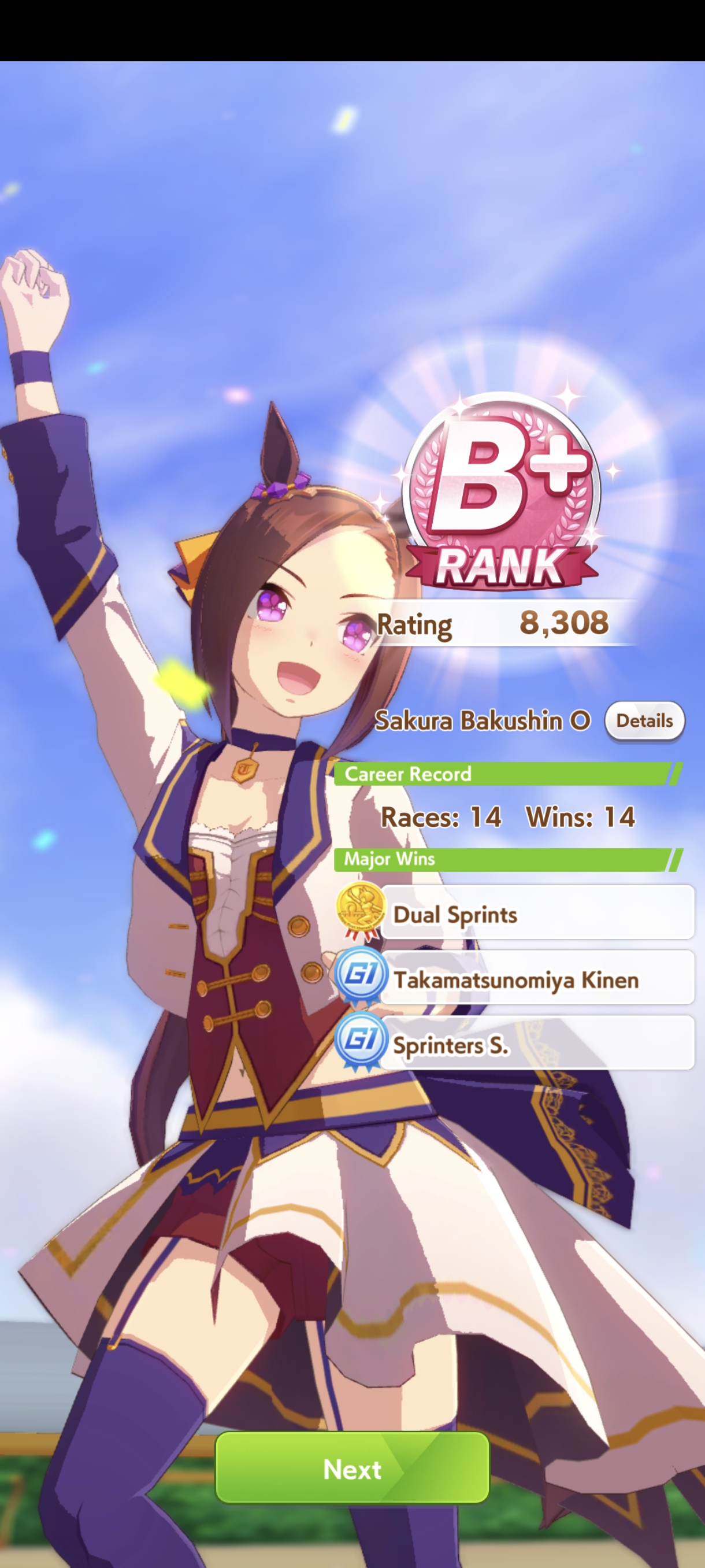Viewport: 705px width, 1568px height.
Task: Tap the green Next button
Action: point(352,1469)
